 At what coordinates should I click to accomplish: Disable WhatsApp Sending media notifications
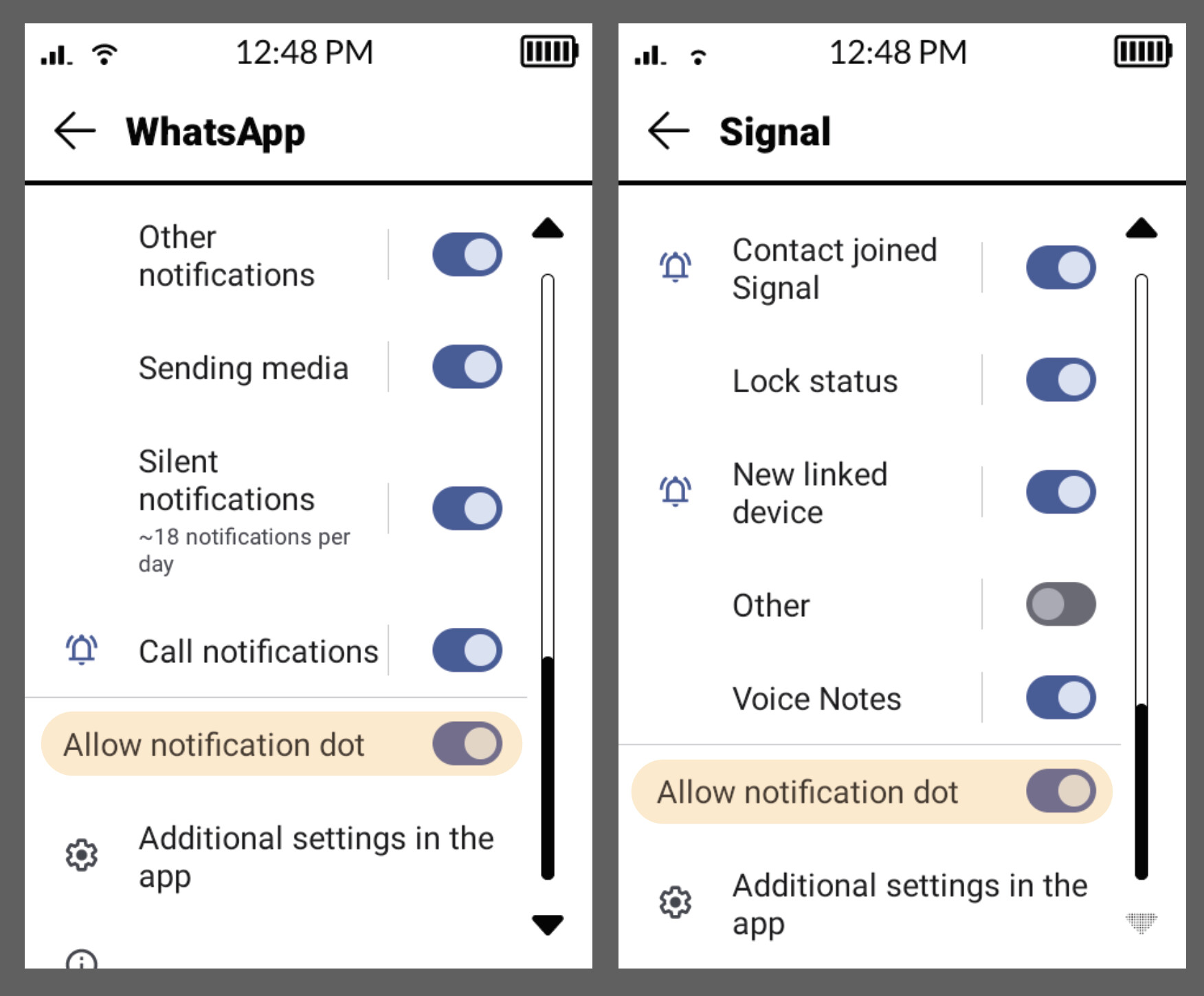467,367
